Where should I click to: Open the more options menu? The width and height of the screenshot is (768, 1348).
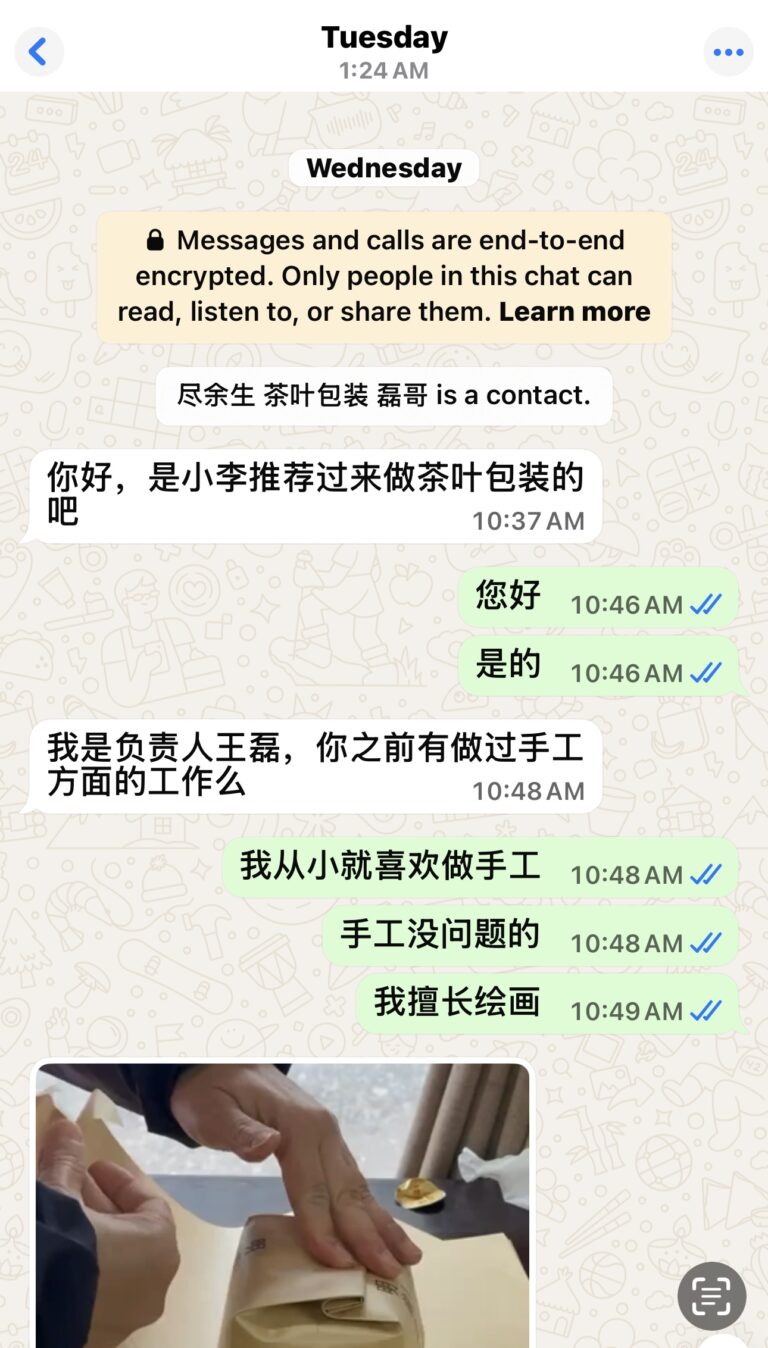click(x=728, y=52)
